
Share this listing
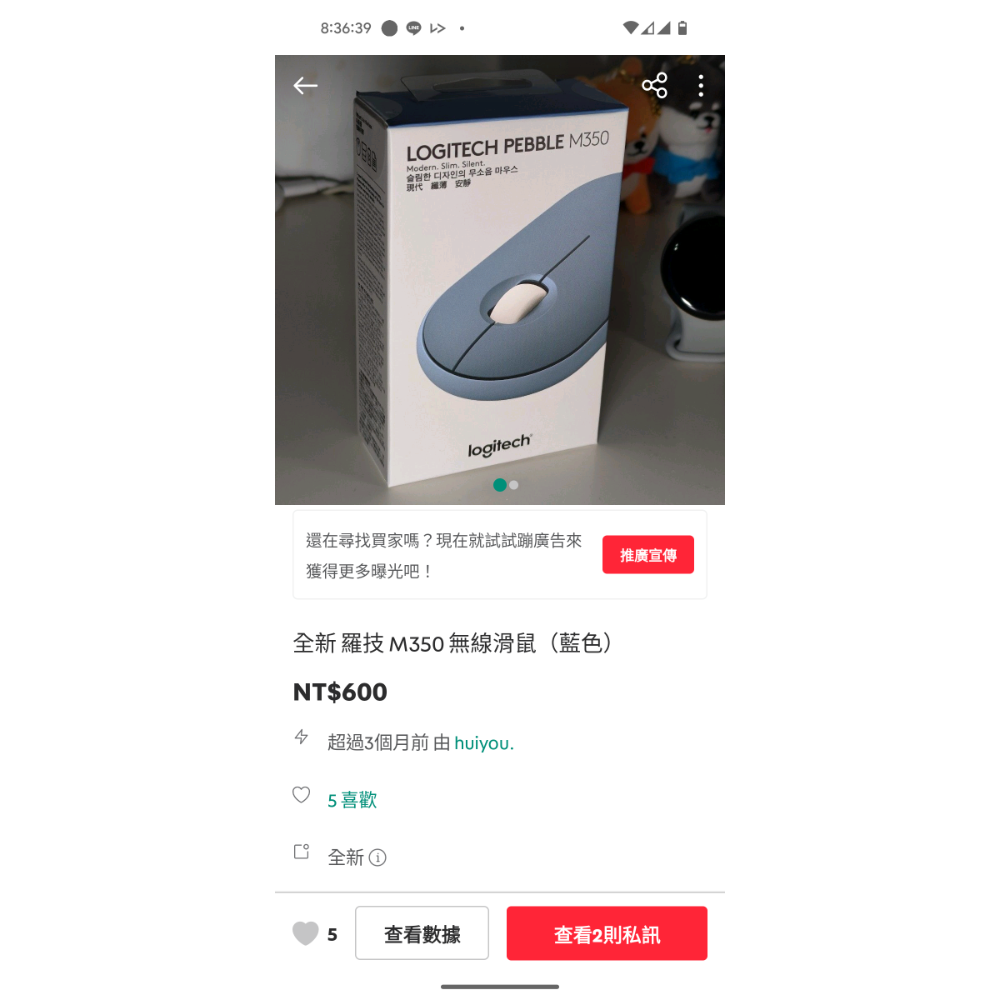click(654, 86)
